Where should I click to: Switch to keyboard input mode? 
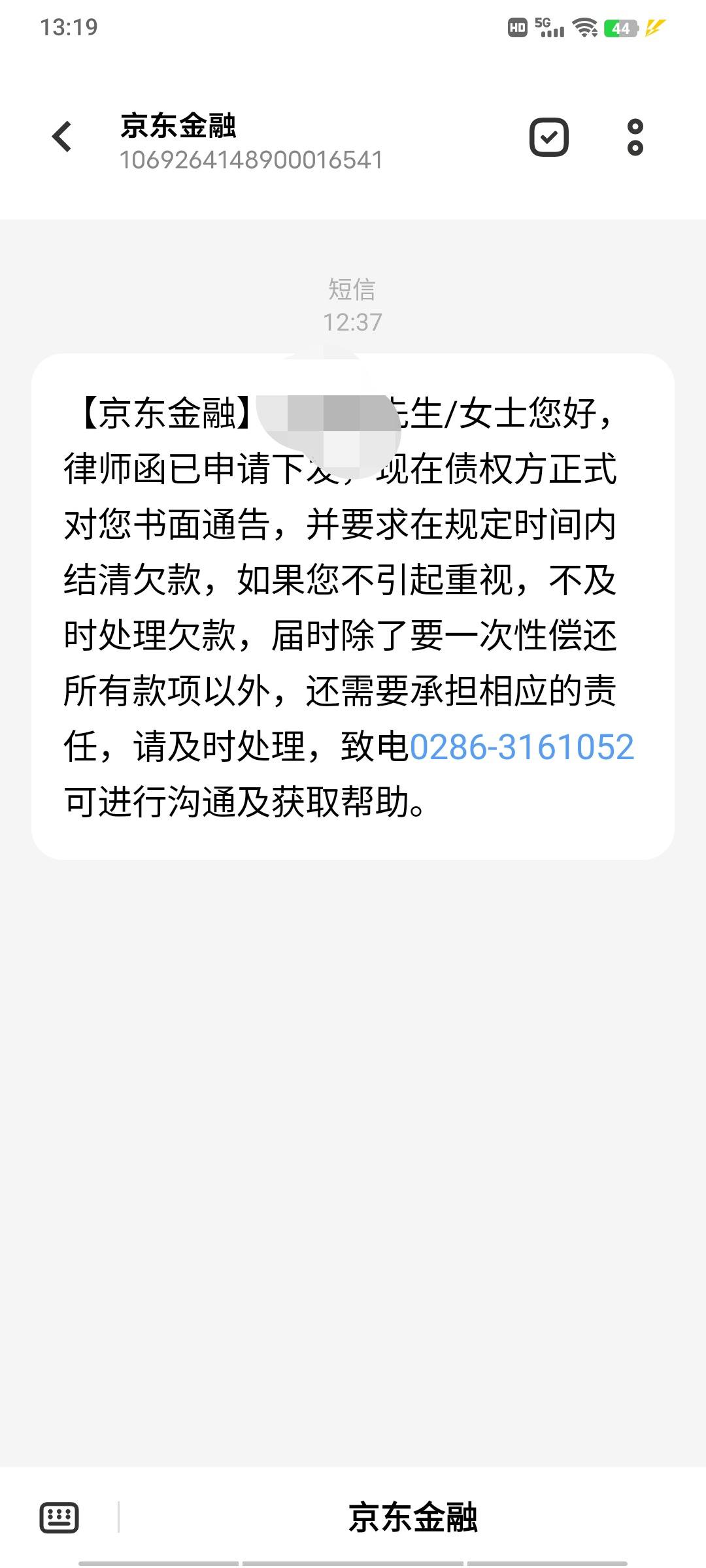click(x=59, y=1517)
